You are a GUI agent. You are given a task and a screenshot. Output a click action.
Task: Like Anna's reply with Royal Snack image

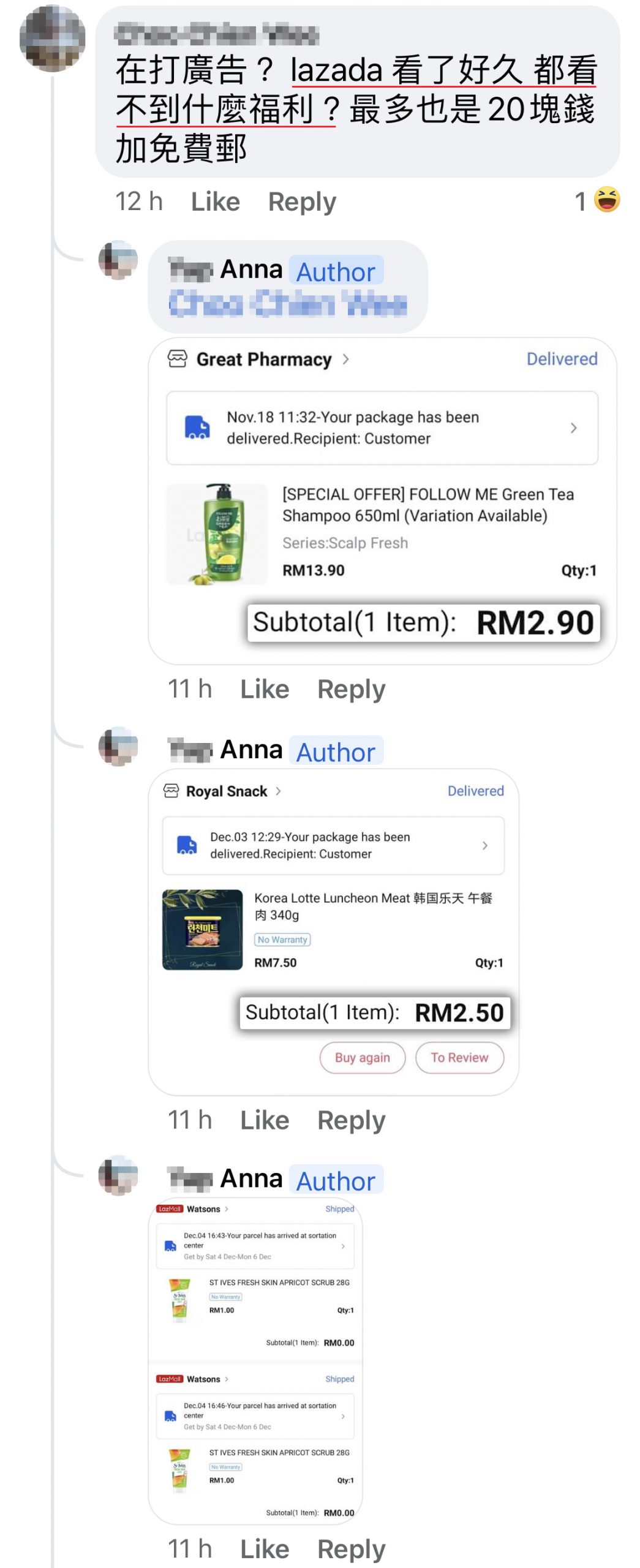[x=264, y=1120]
